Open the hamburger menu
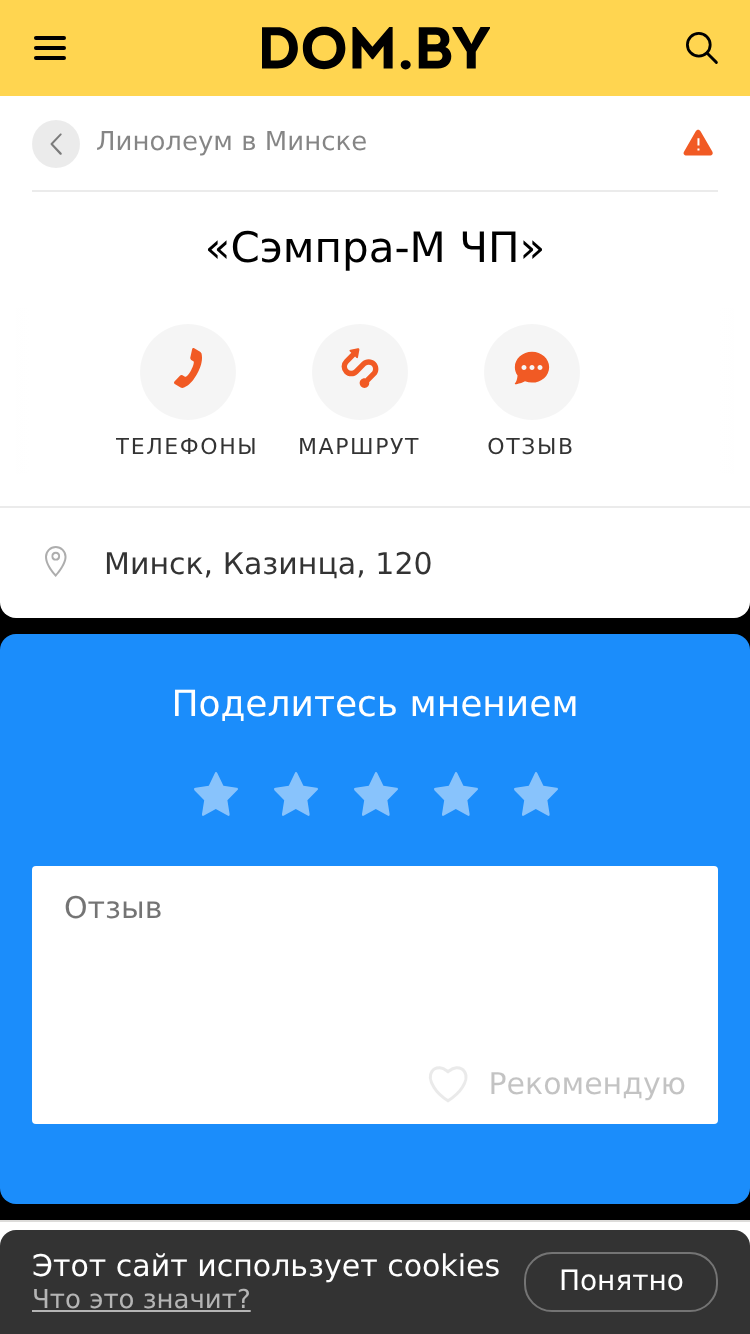 tap(50, 48)
